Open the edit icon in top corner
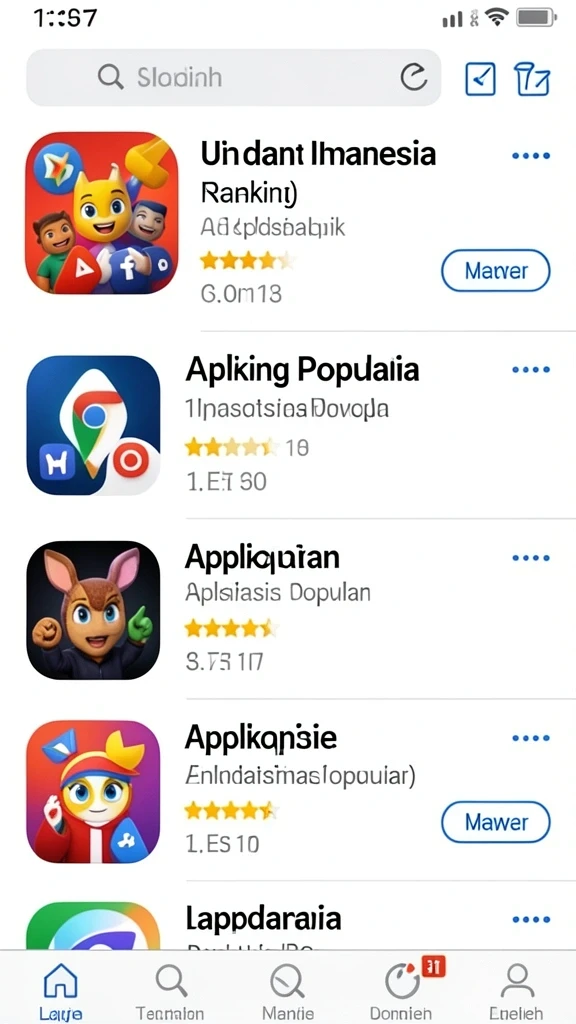576x1024 pixels. click(x=532, y=79)
